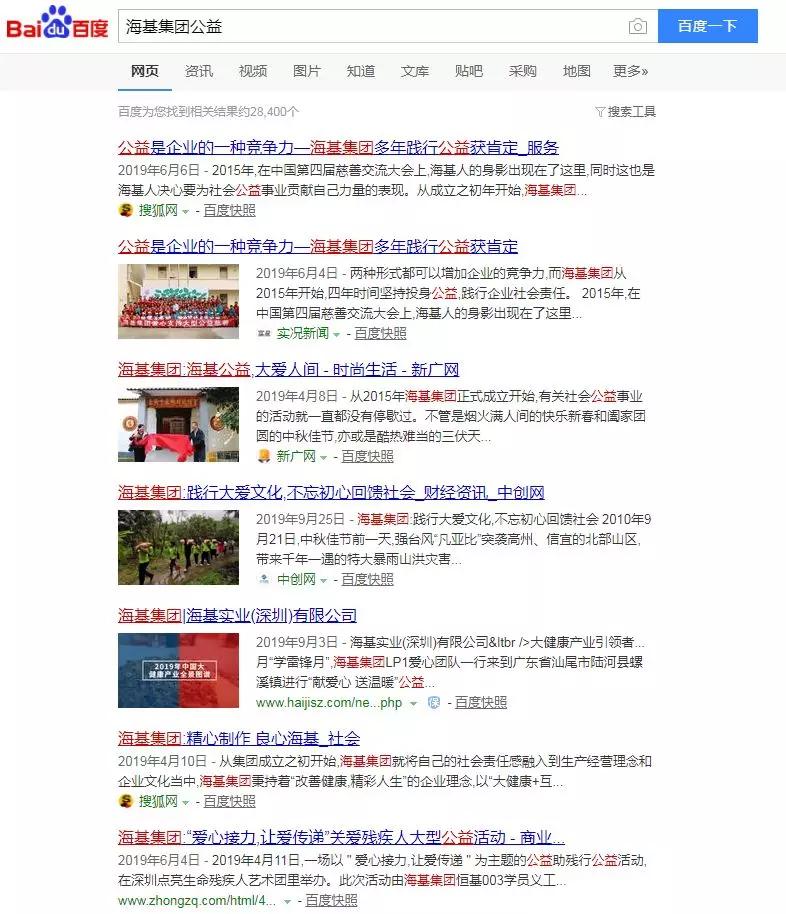The image size is (786, 914).
Task: Click the 百度一下 search button
Action: click(708, 27)
